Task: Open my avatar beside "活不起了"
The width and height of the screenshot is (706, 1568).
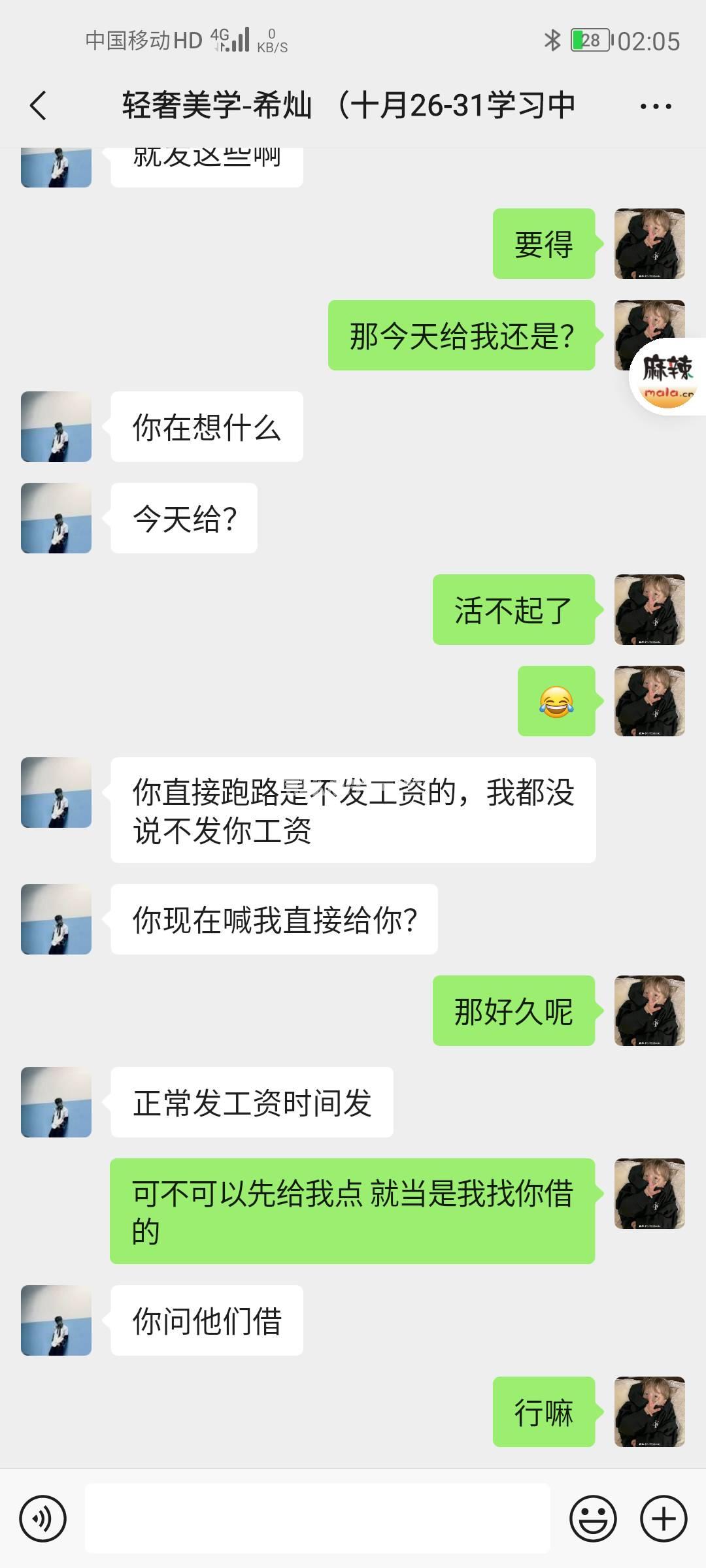Action: click(x=649, y=610)
